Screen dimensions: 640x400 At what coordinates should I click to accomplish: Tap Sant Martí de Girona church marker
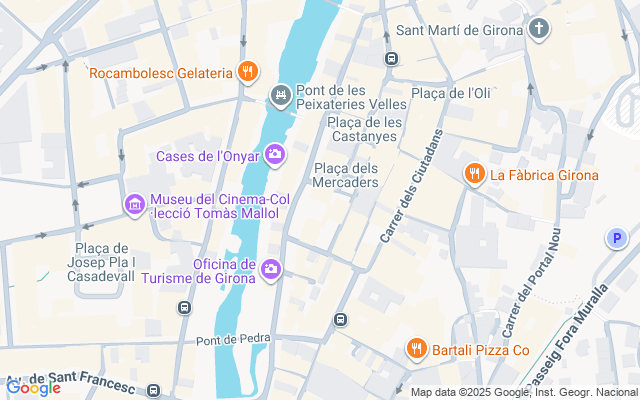point(540,28)
